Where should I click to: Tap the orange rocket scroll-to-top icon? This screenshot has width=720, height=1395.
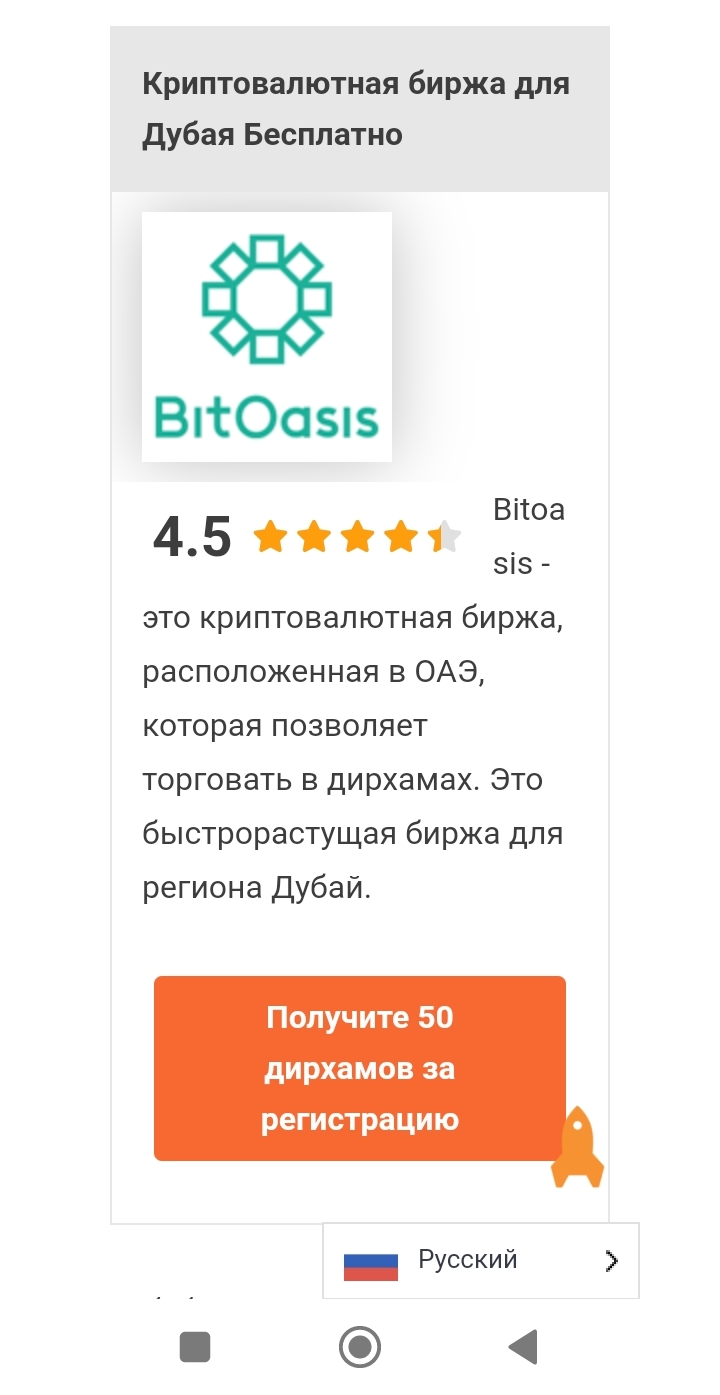tap(578, 1148)
